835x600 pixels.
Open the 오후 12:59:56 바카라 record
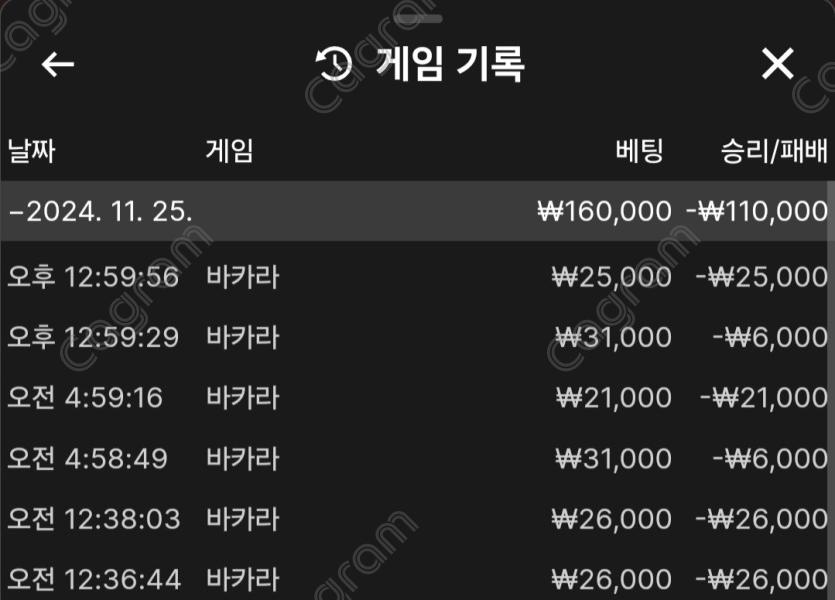(417, 277)
